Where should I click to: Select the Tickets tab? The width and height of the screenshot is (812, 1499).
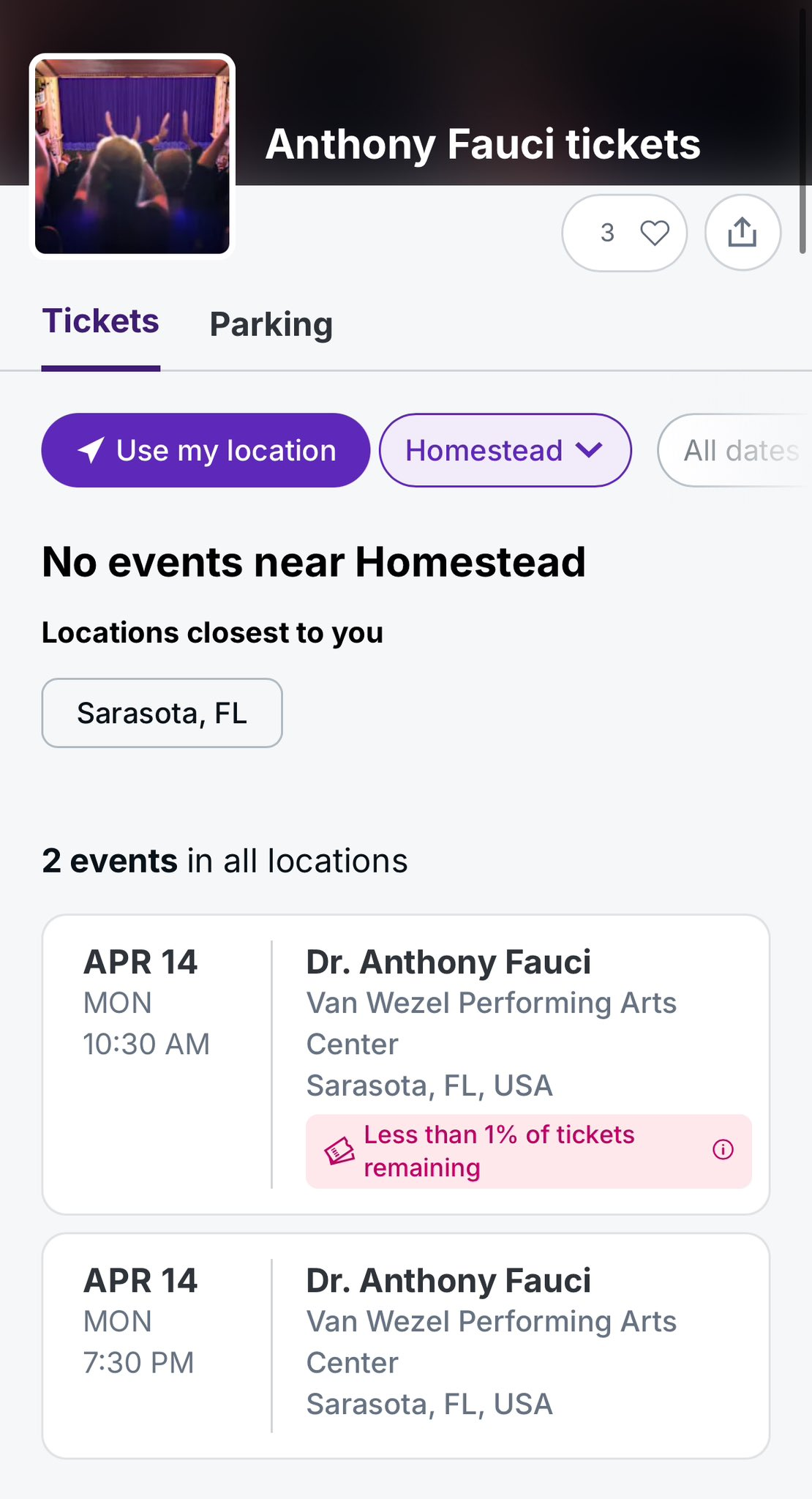coord(100,322)
